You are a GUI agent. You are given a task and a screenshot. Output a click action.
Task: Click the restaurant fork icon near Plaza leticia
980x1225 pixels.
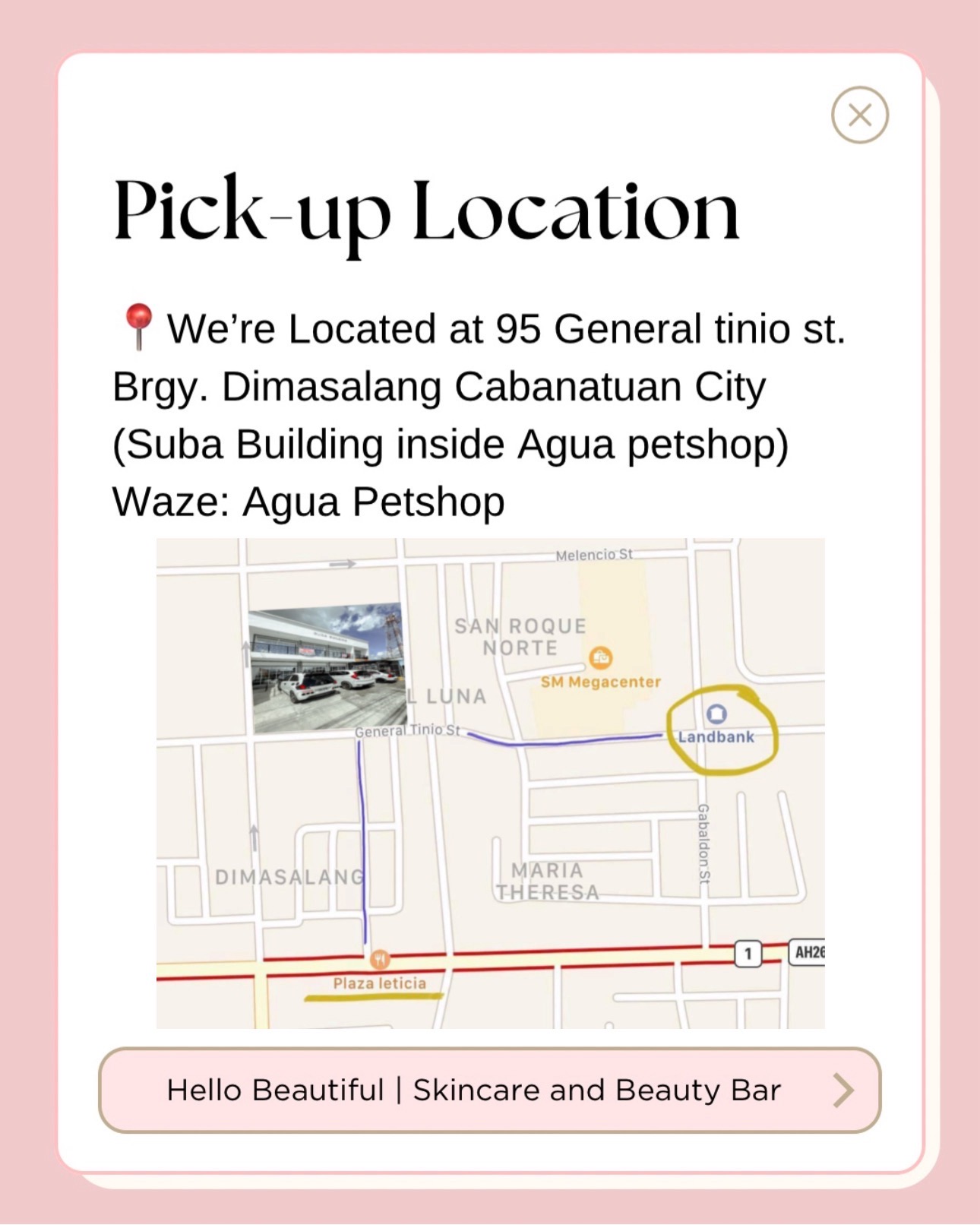tap(380, 959)
